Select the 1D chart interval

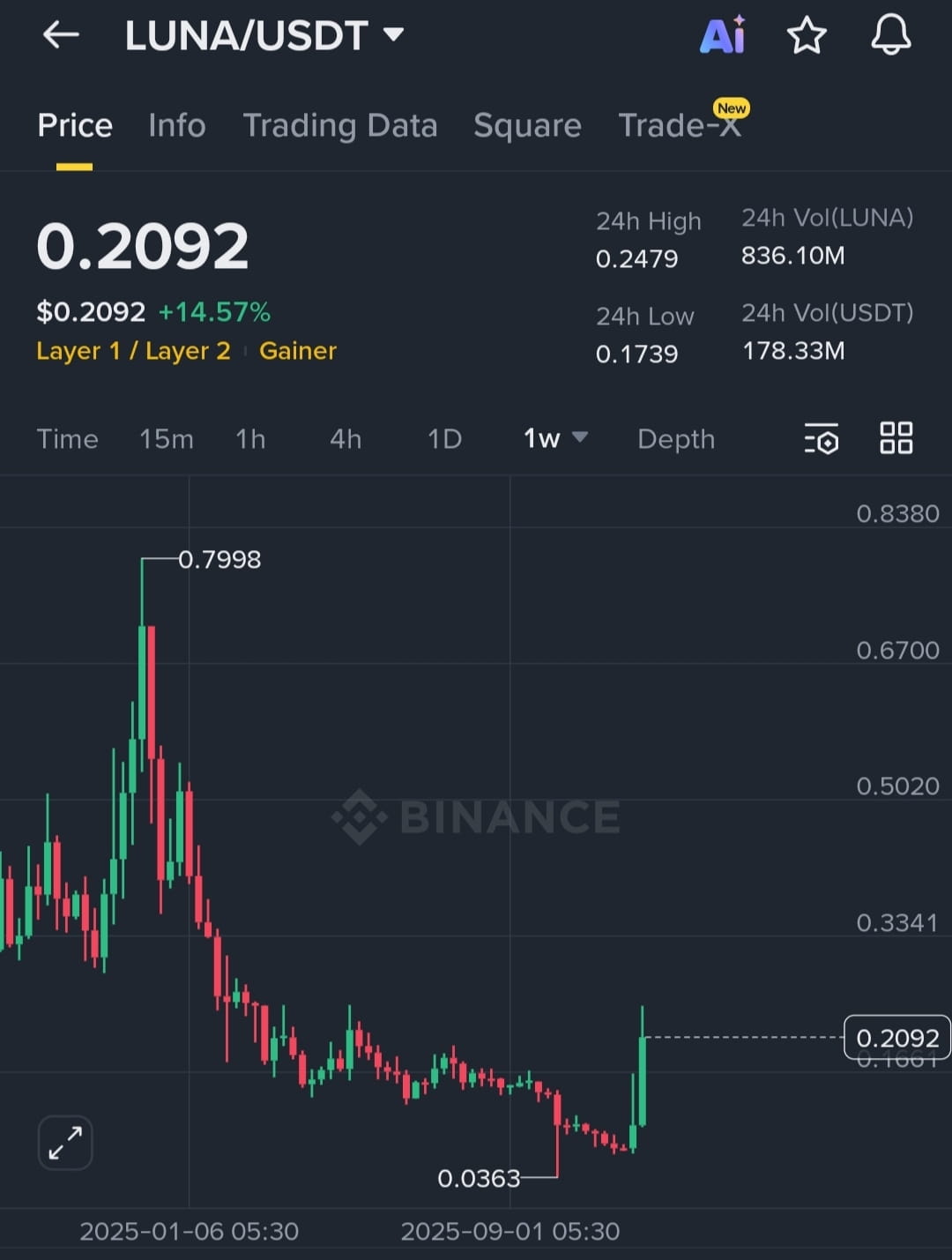pyautogui.click(x=444, y=439)
